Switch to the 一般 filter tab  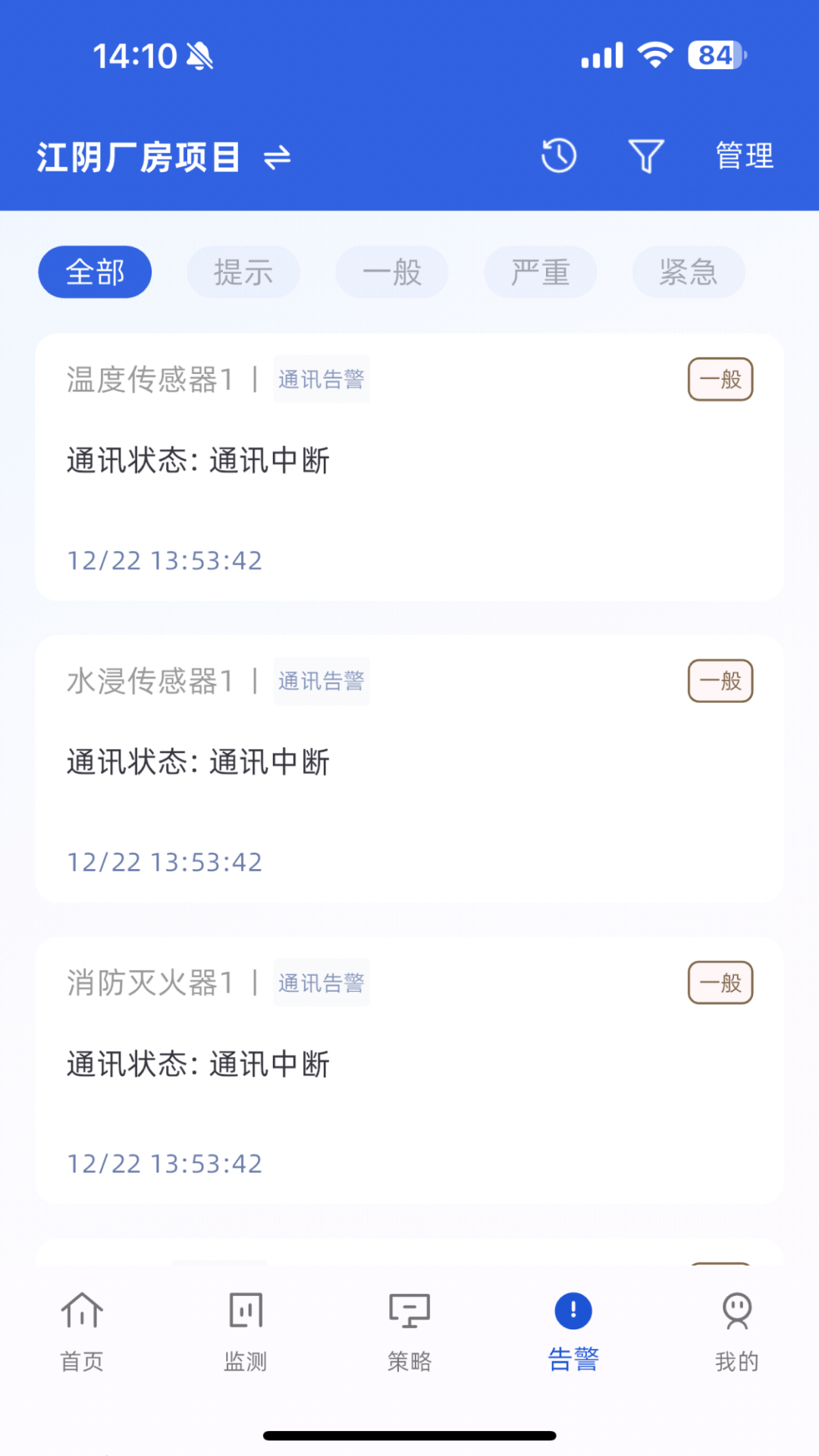pos(391,271)
